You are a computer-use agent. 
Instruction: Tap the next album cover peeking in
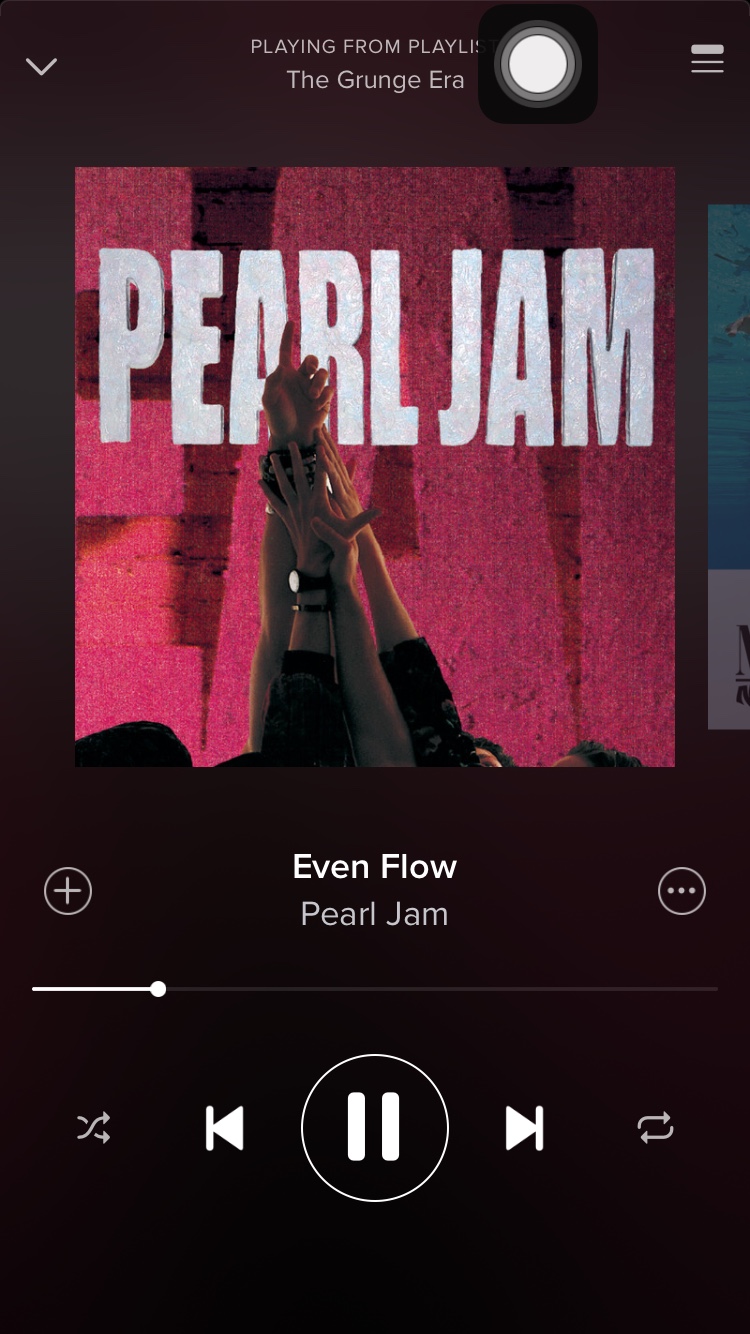[x=729, y=467]
